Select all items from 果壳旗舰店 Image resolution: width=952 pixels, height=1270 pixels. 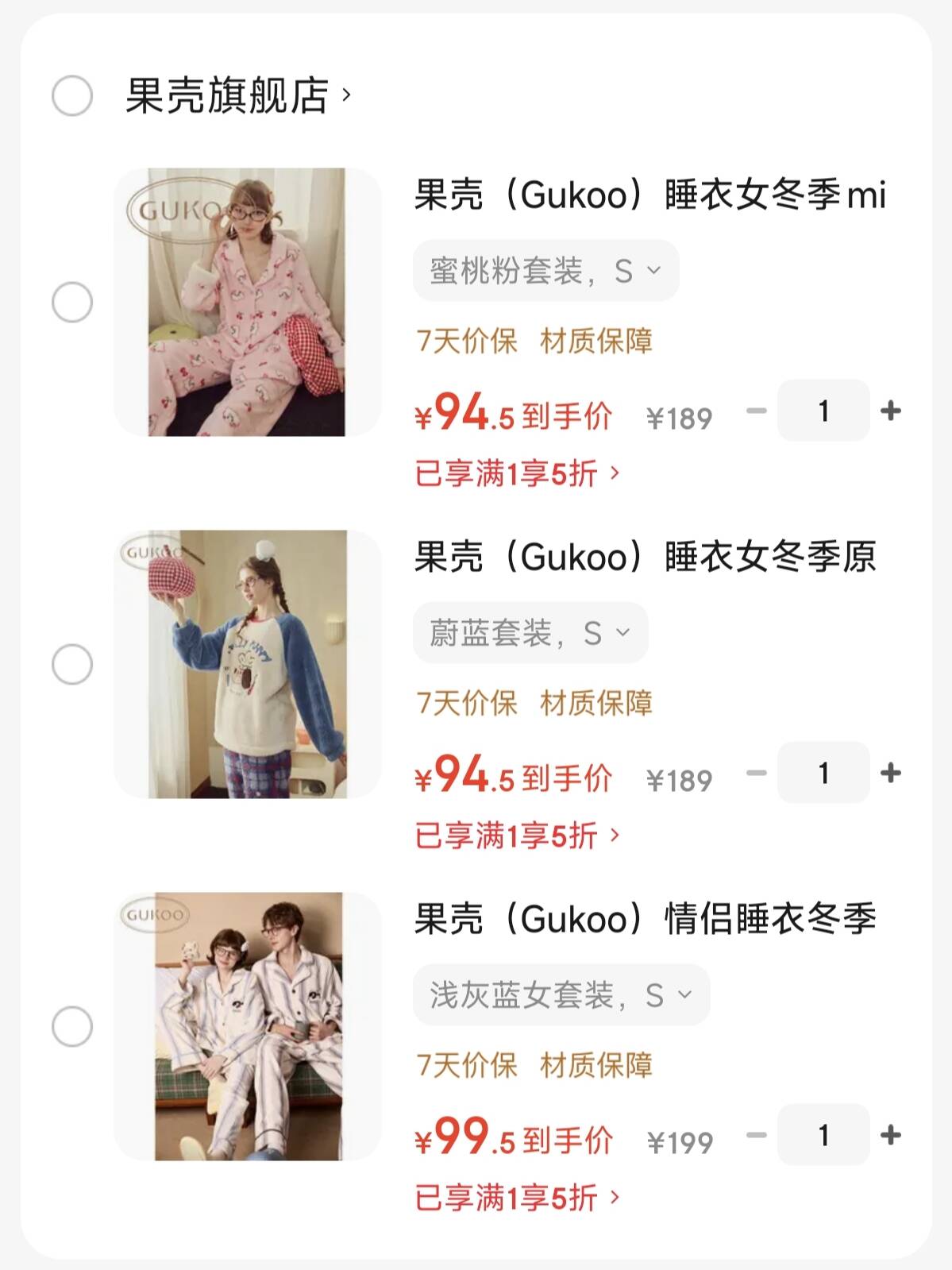click(72, 96)
